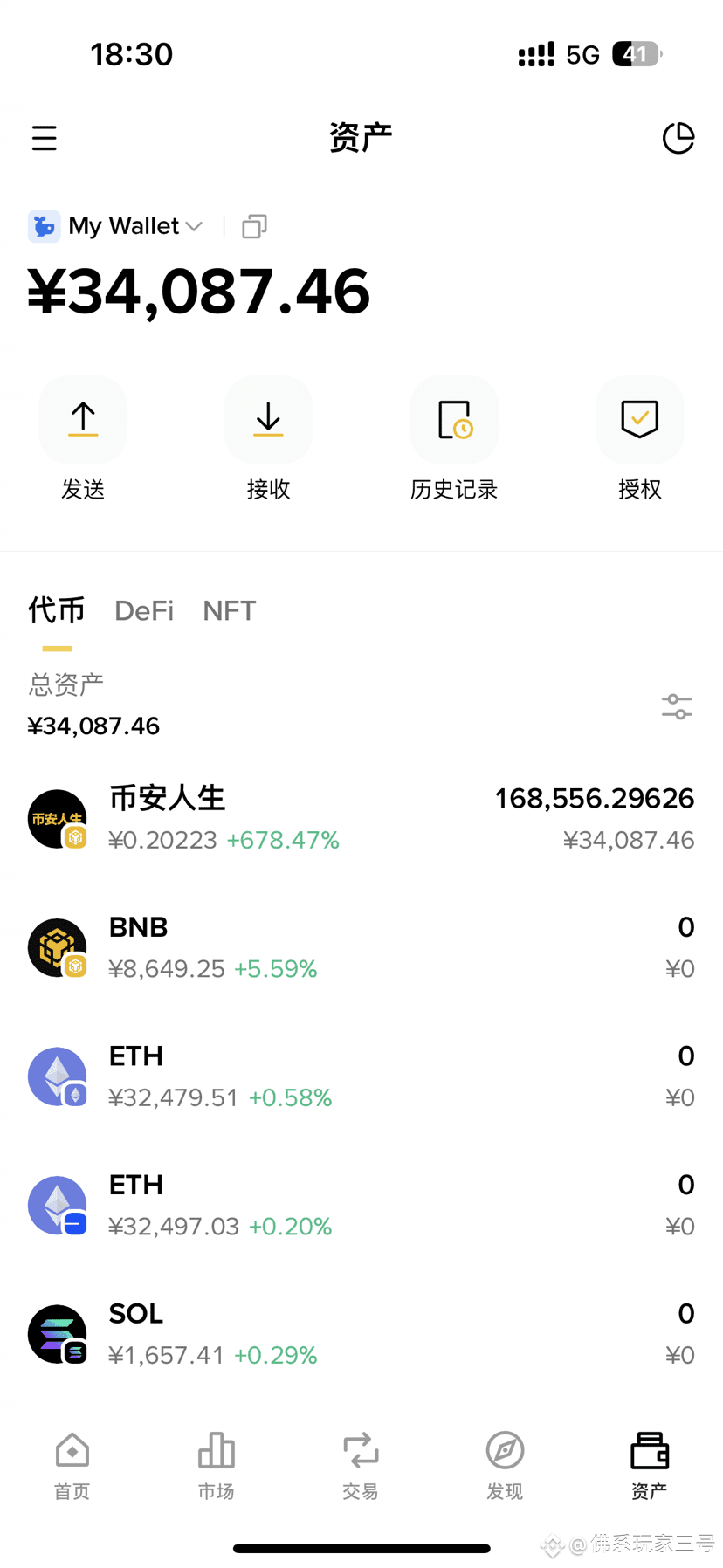The image size is (723, 1568).
Task: Open the portfolio pie chart icon
Action: click(x=678, y=138)
